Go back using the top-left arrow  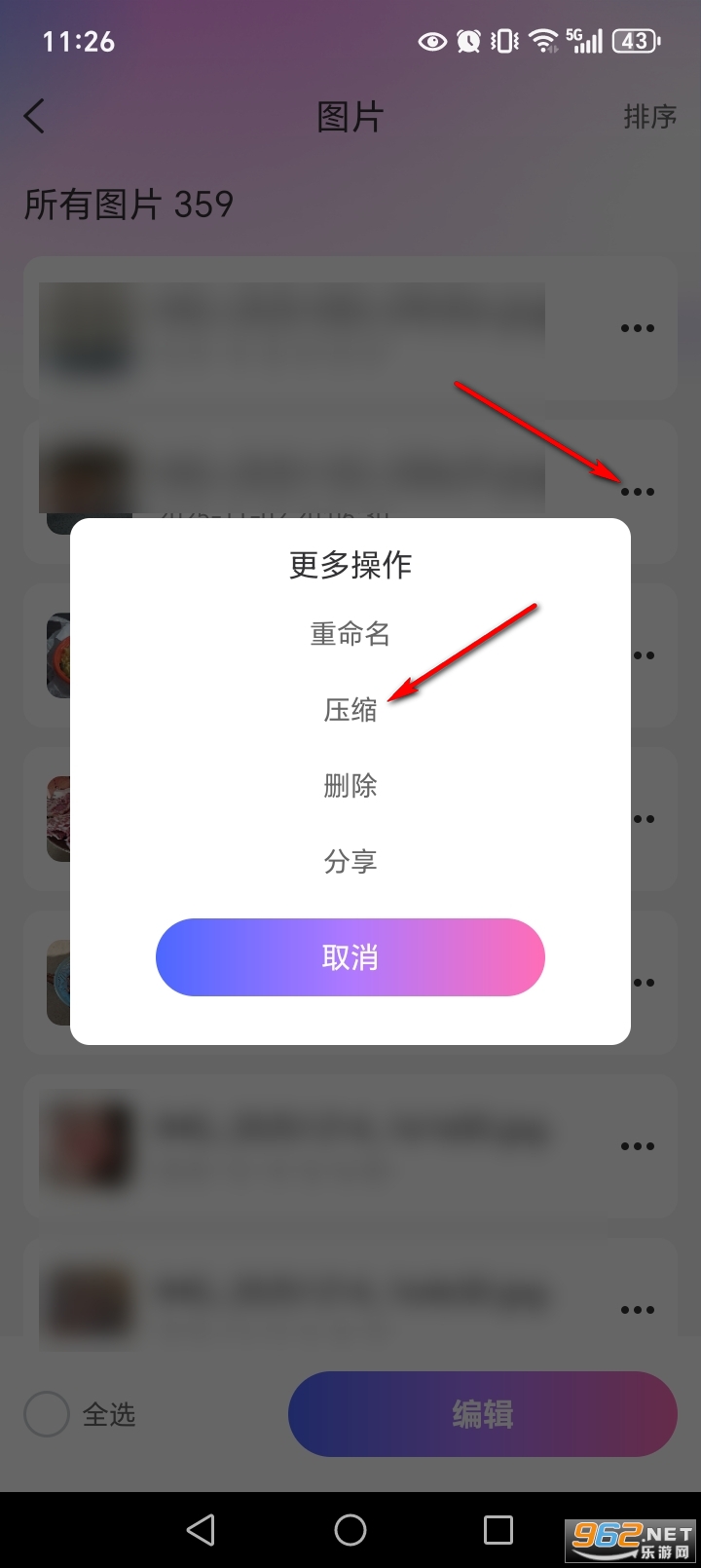click(35, 117)
